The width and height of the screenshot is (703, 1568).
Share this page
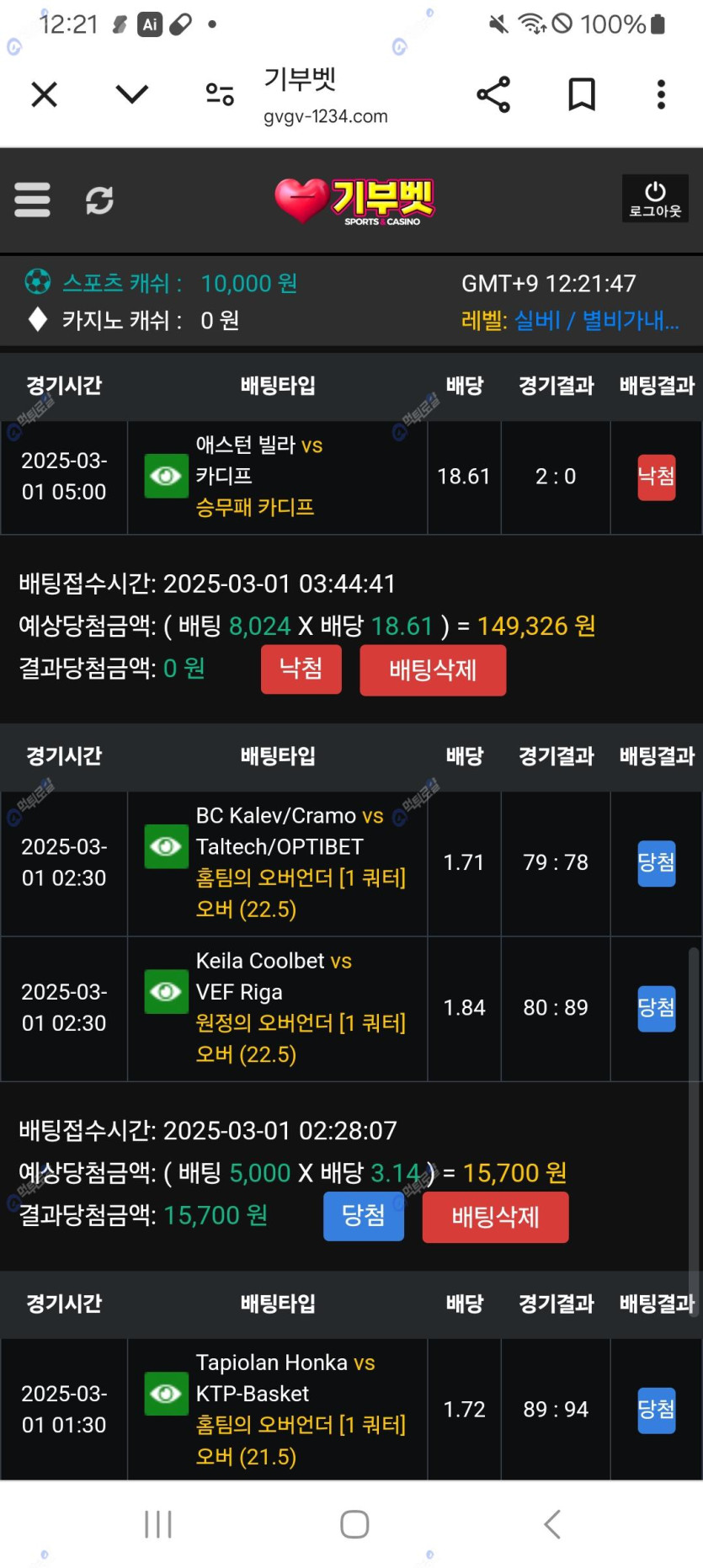(493, 94)
